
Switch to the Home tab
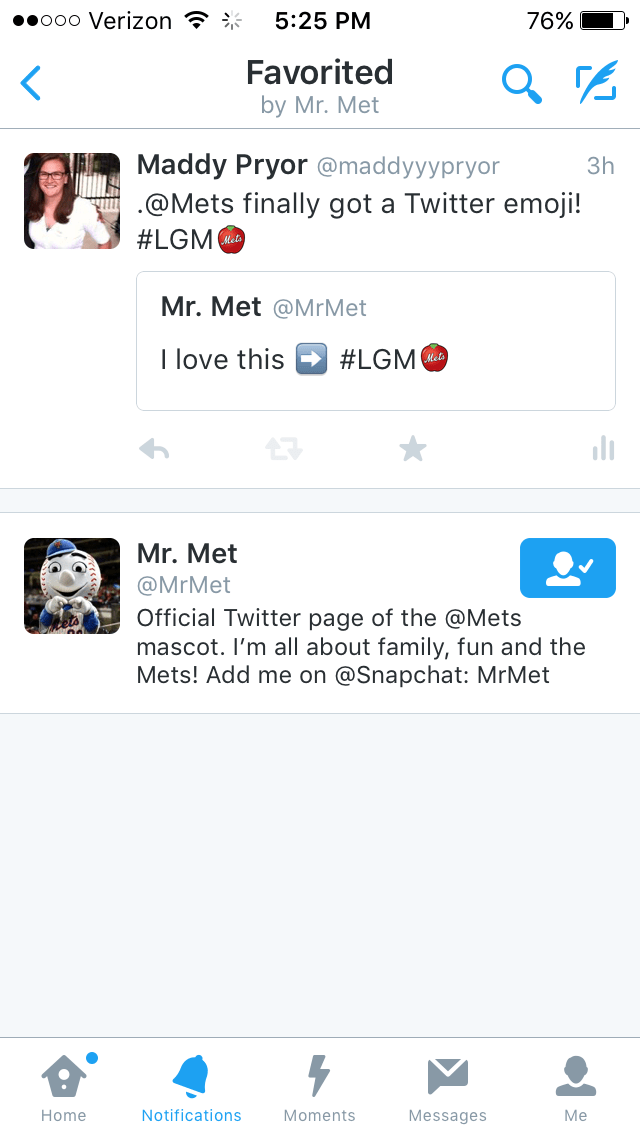click(64, 1087)
